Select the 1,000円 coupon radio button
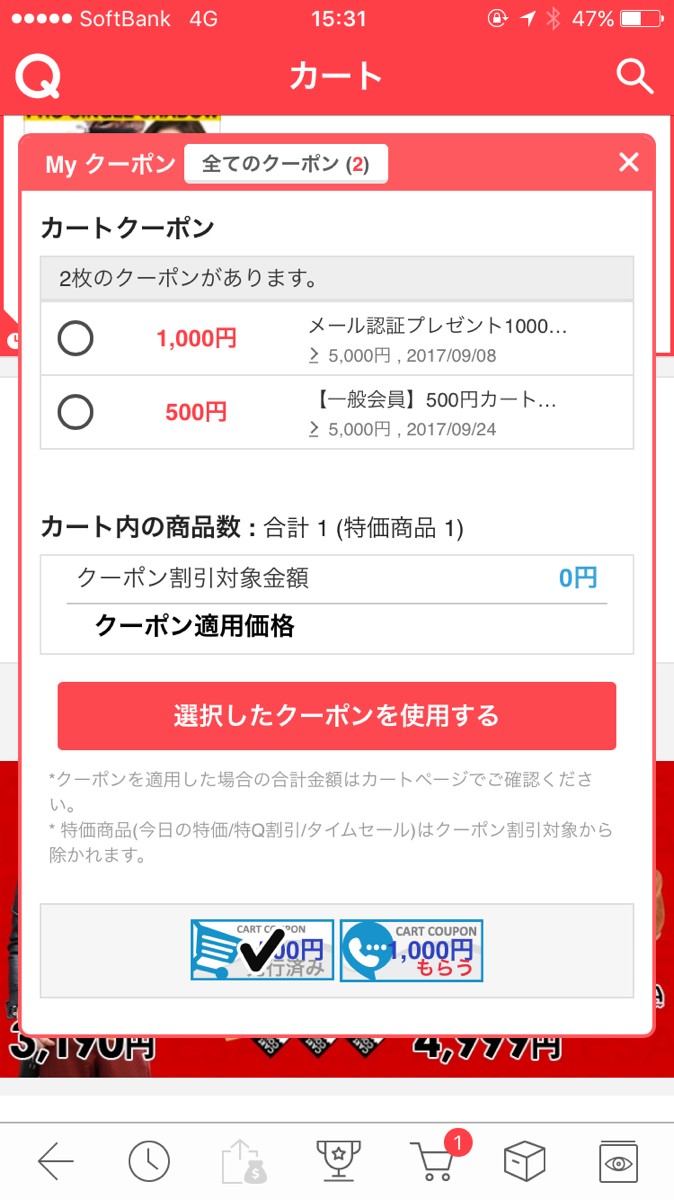Viewport: 674px width, 1200px height. click(76, 339)
